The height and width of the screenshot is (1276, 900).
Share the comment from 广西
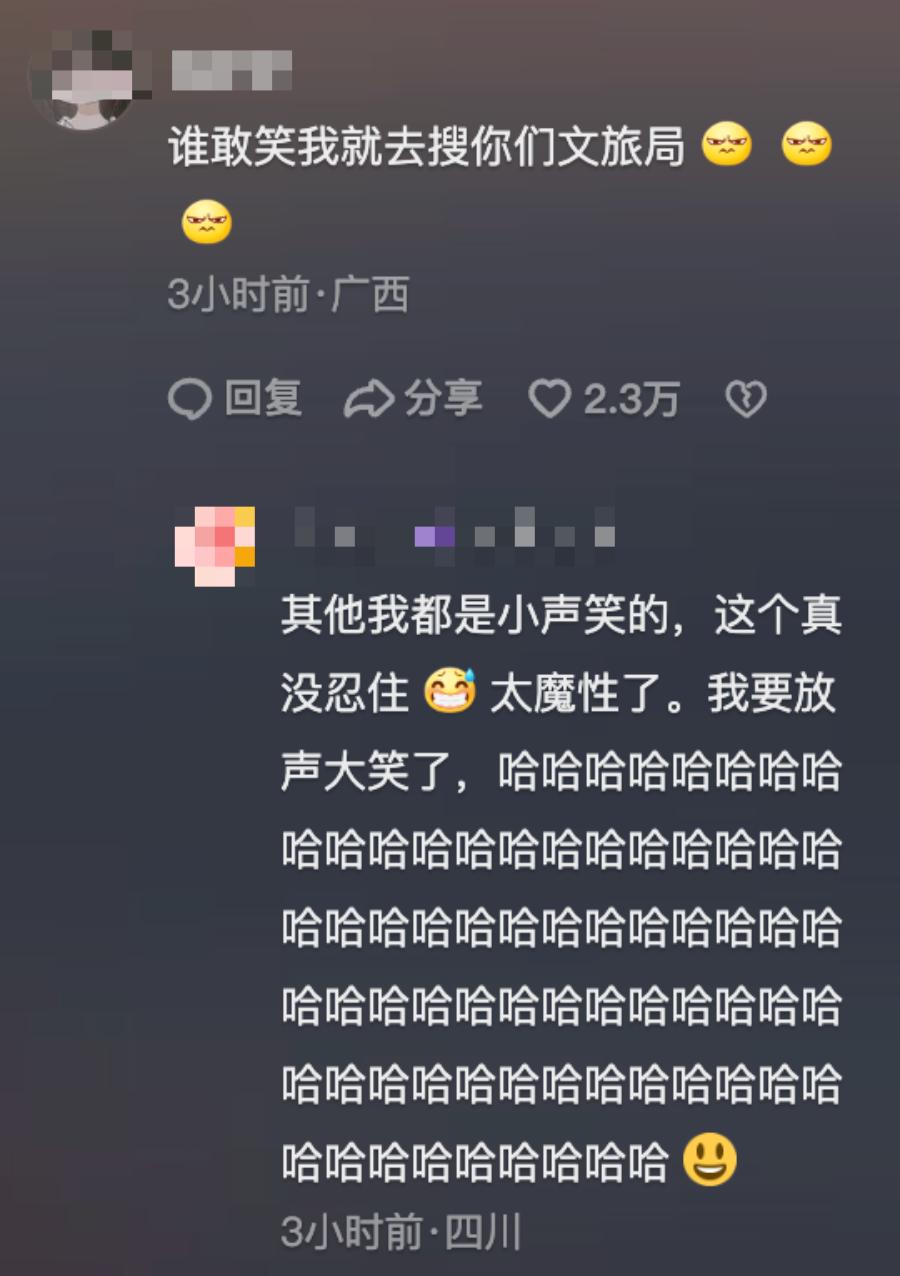[413, 399]
